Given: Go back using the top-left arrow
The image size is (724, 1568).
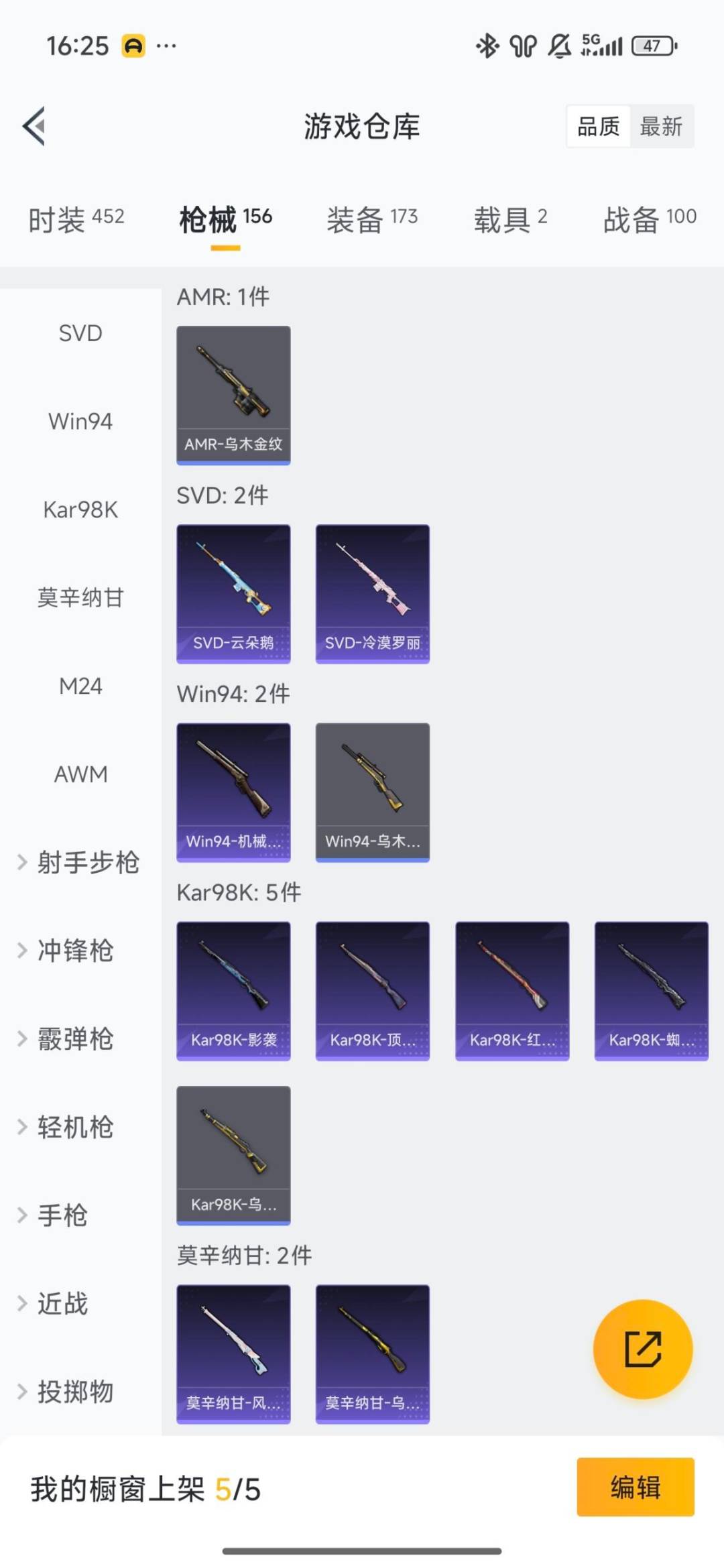Looking at the screenshot, I should [x=35, y=126].
